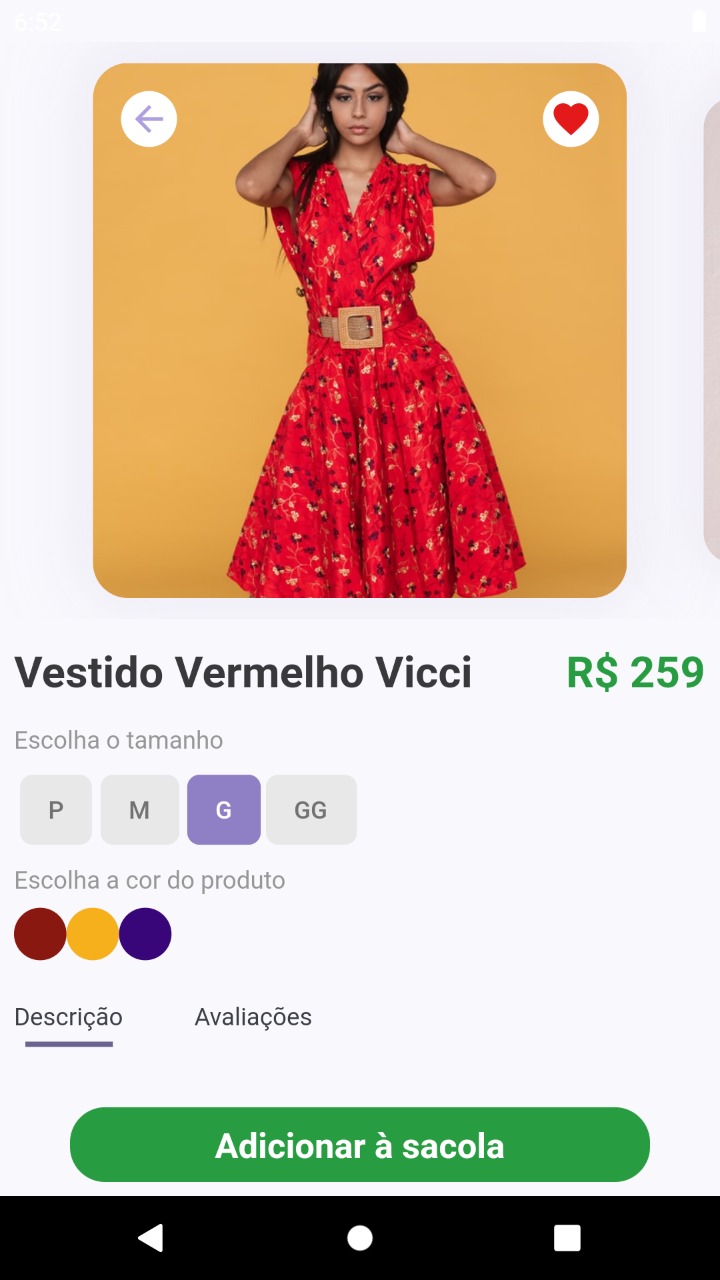Favorite the dress using the heart icon

571,117
